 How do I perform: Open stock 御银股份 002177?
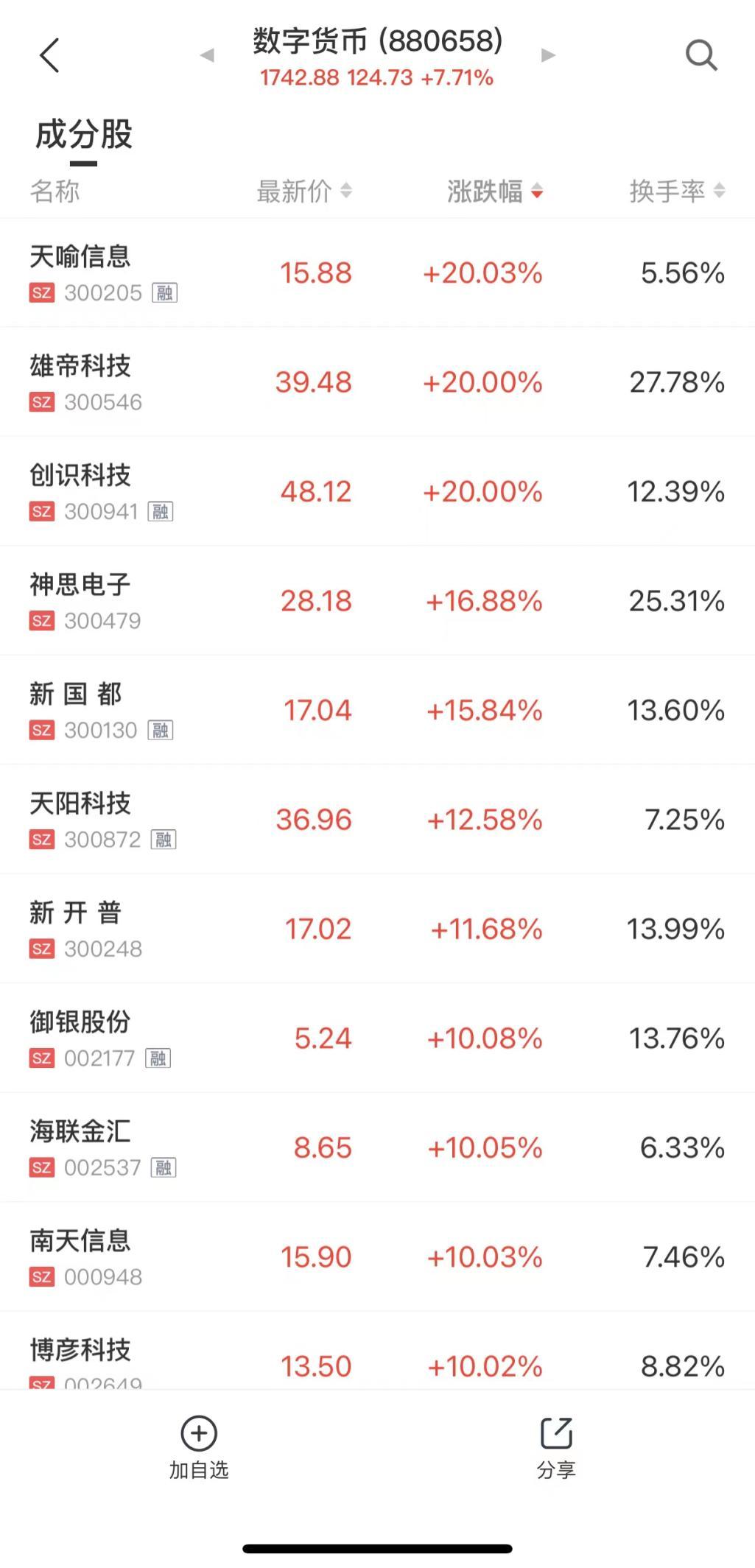tap(377, 1038)
